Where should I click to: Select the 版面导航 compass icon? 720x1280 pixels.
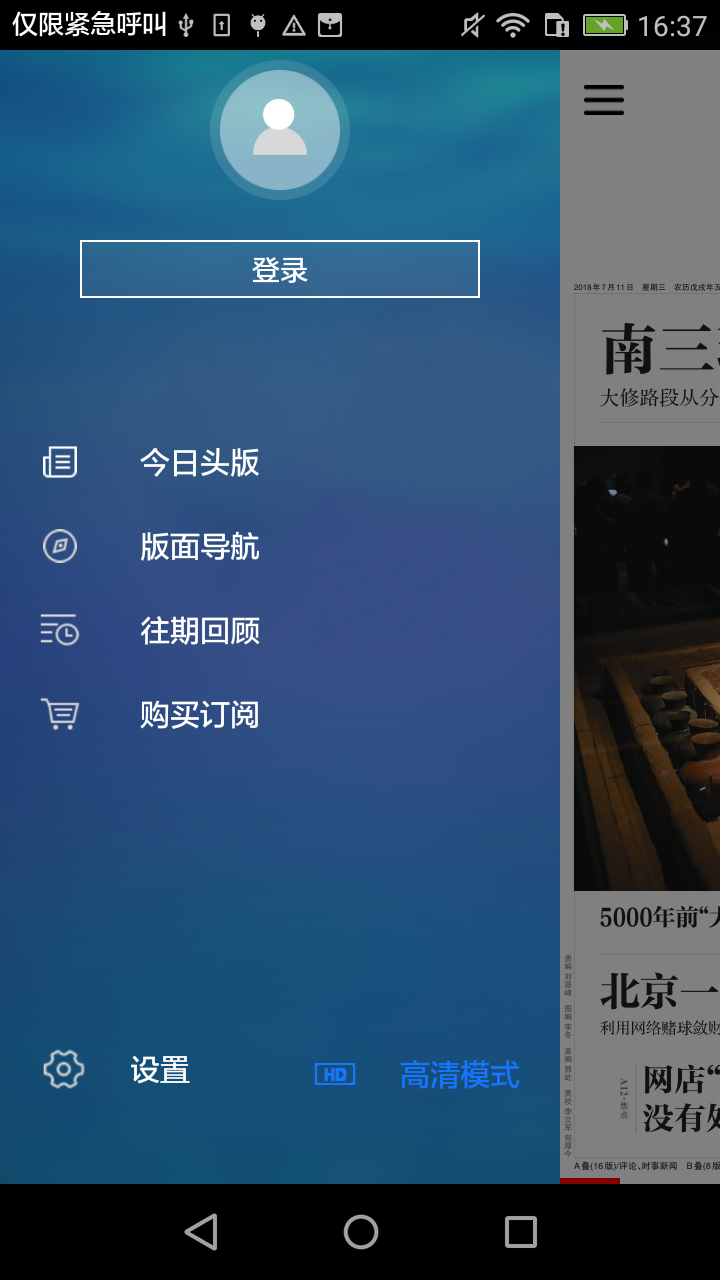(60, 547)
